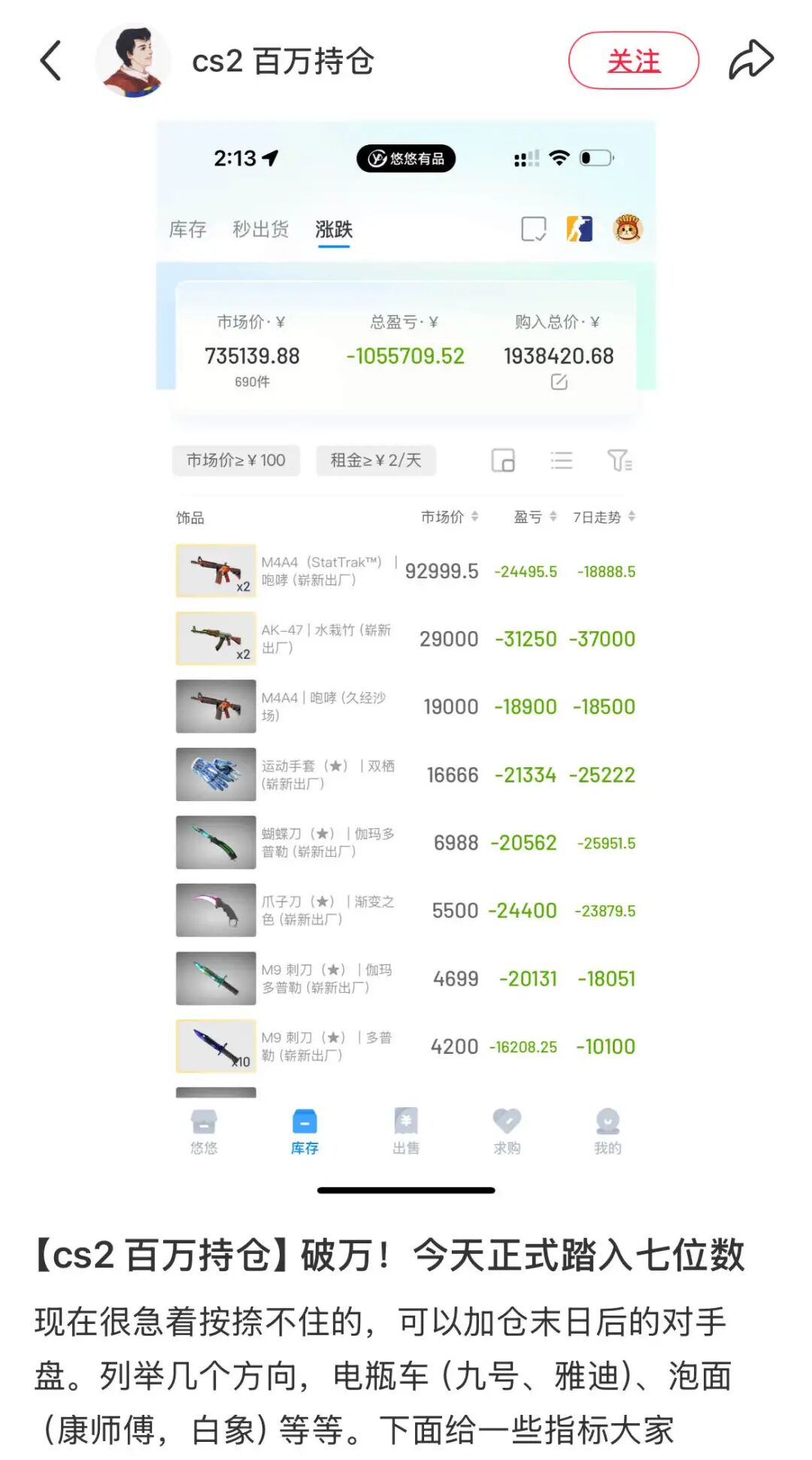The height and width of the screenshot is (1460, 812).
Task: Select the CS2 game logo icon
Action: click(x=579, y=228)
